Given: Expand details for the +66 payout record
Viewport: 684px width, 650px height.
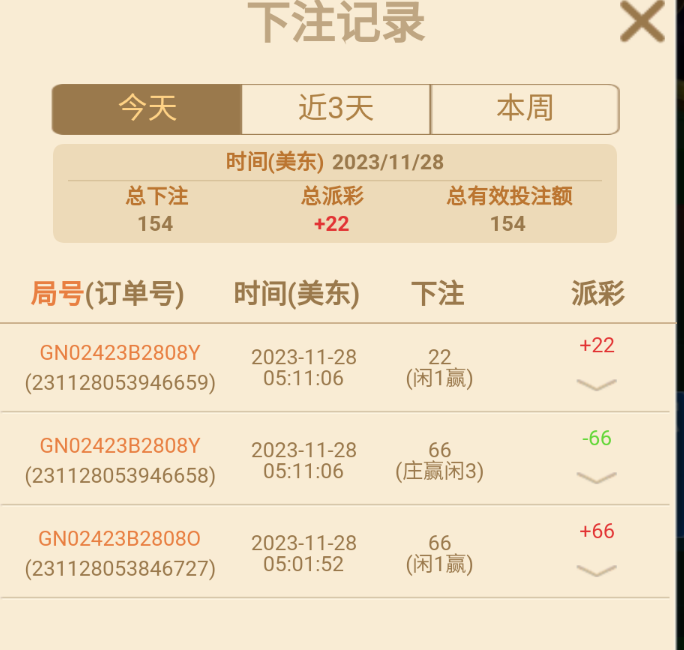Looking at the screenshot, I should 597,570.
